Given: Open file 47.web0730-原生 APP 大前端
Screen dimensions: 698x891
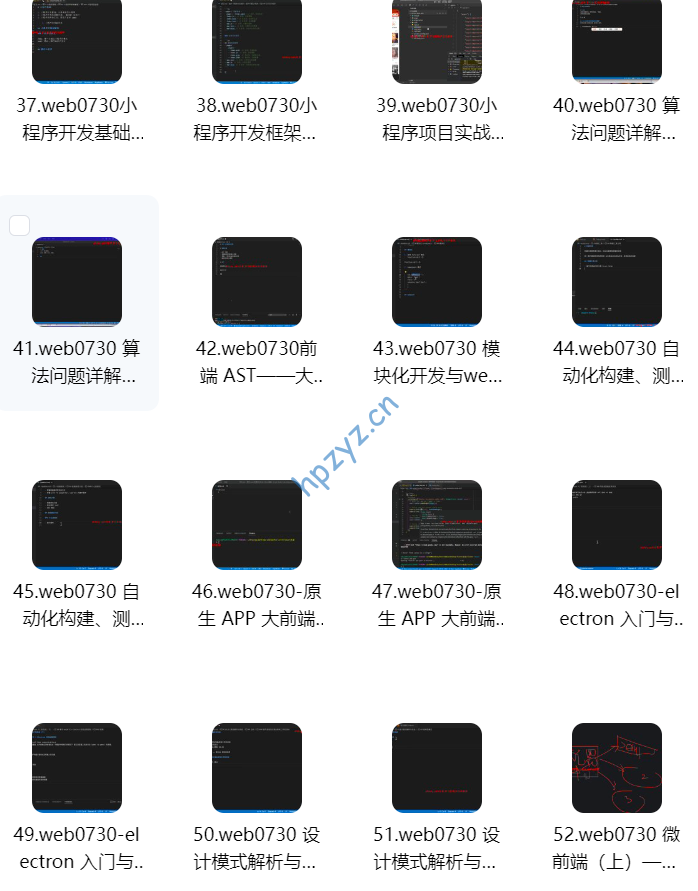Looking at the screenshot, I should click(437, 525).
